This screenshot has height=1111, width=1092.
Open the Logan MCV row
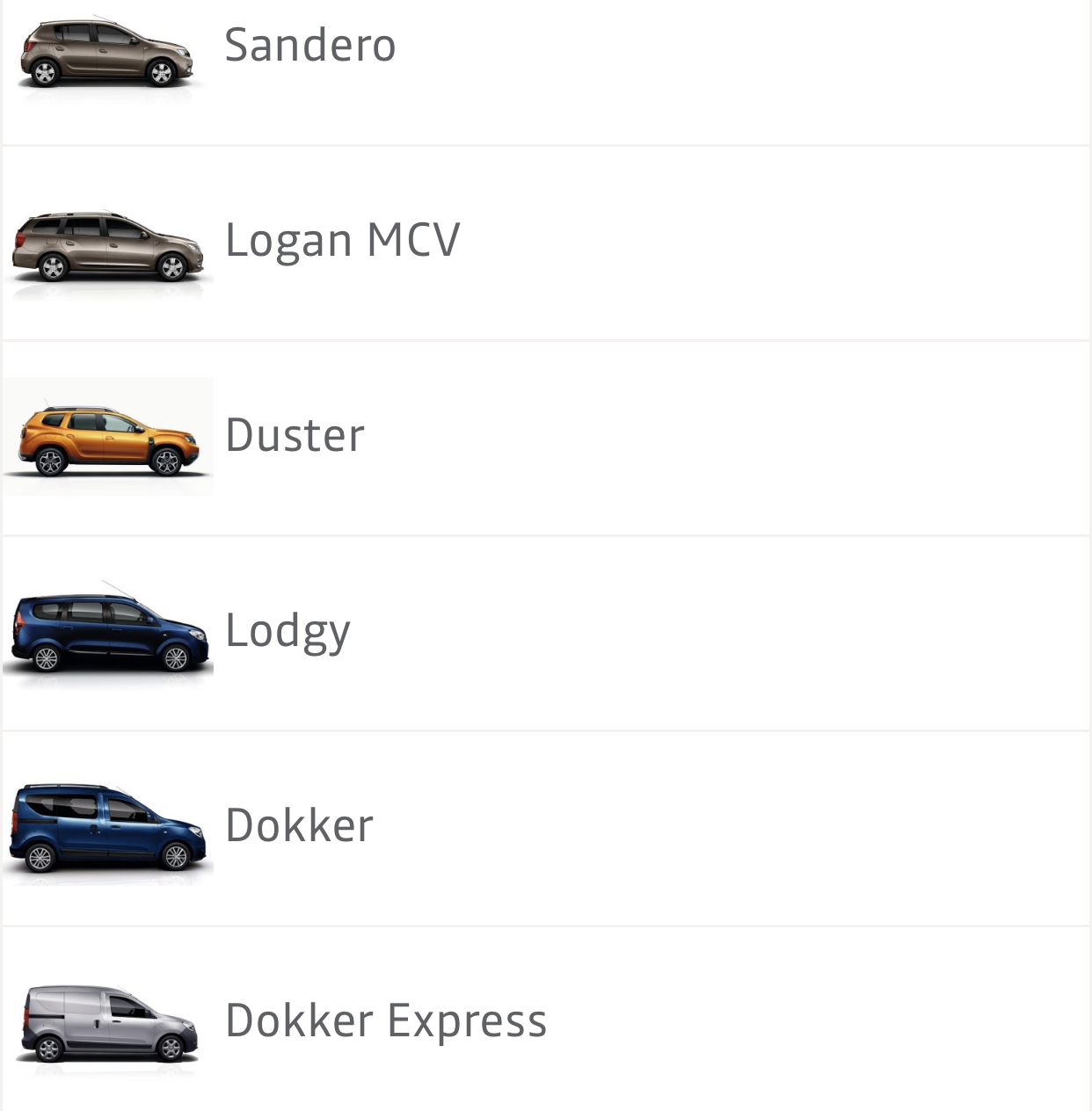click(341, 241)
